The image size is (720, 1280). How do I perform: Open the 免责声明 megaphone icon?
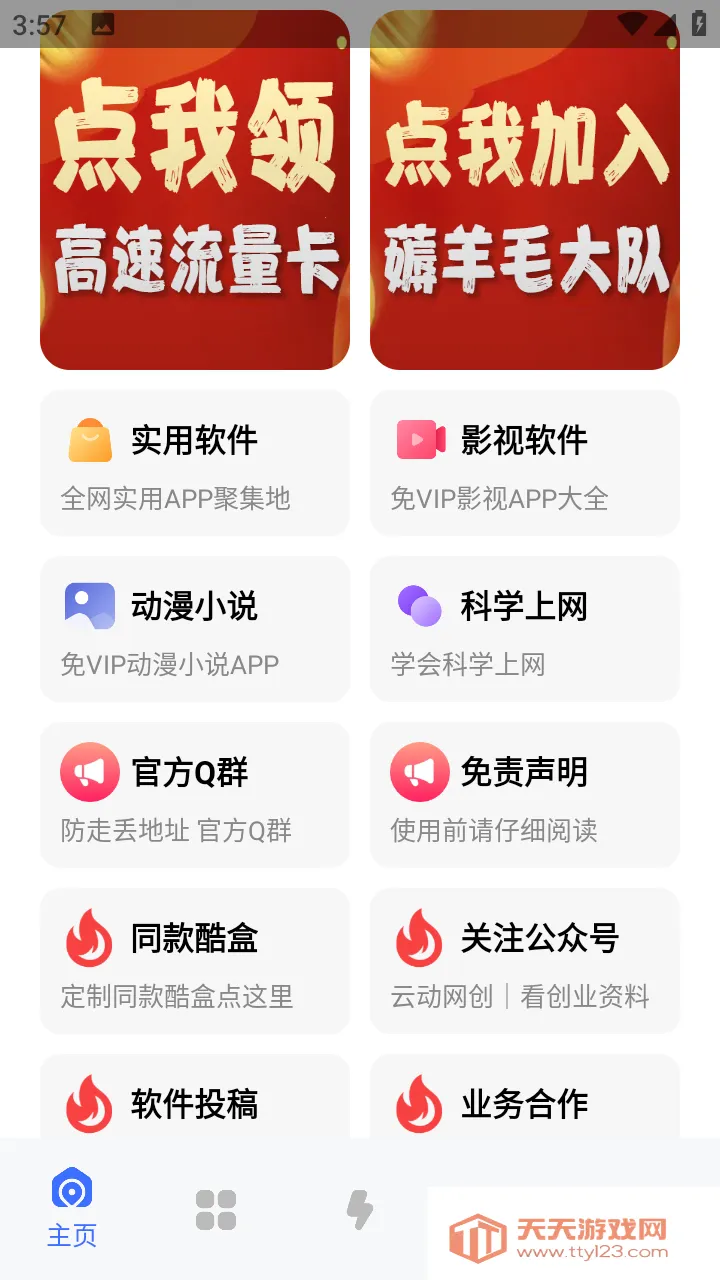(419, 771)
